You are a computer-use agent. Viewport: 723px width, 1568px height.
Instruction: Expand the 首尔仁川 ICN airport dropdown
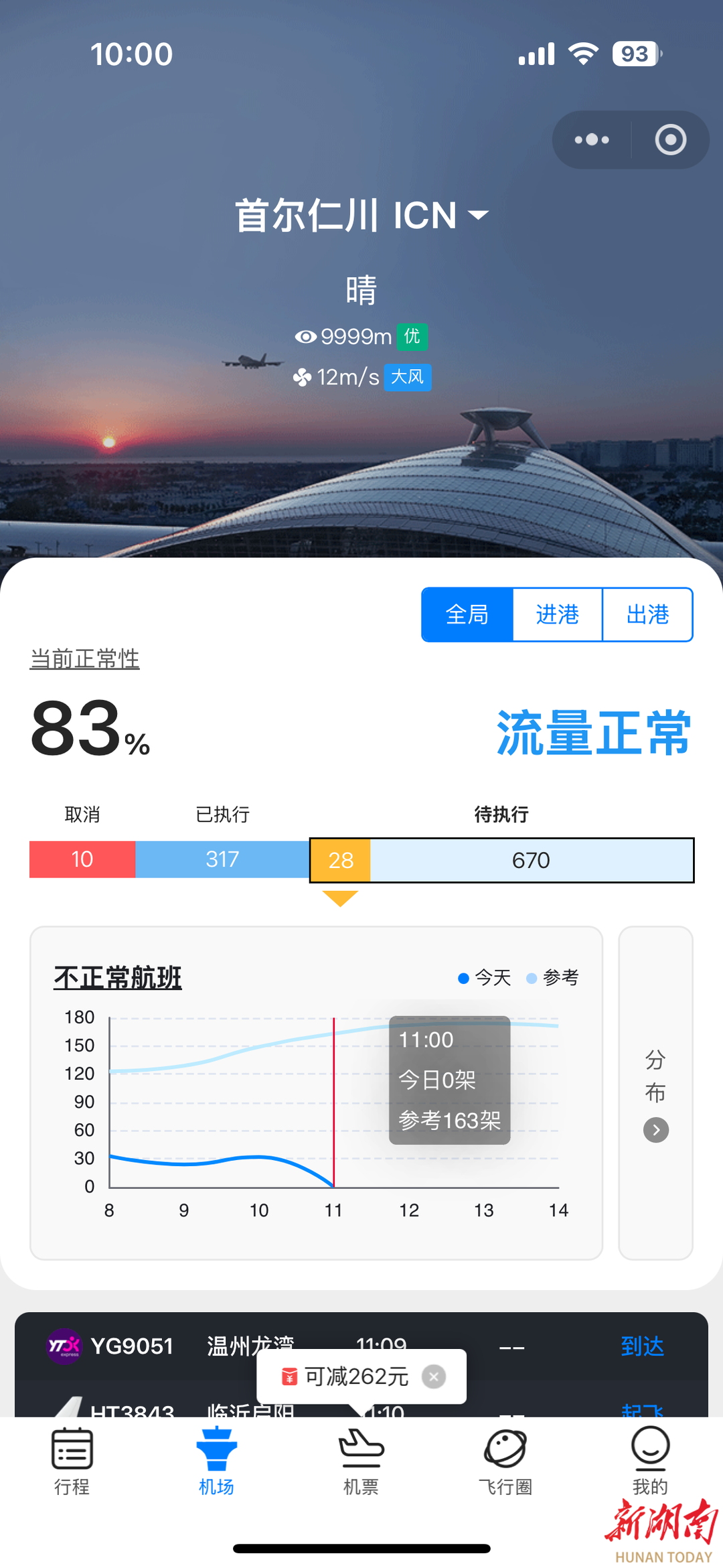point(361,215)
